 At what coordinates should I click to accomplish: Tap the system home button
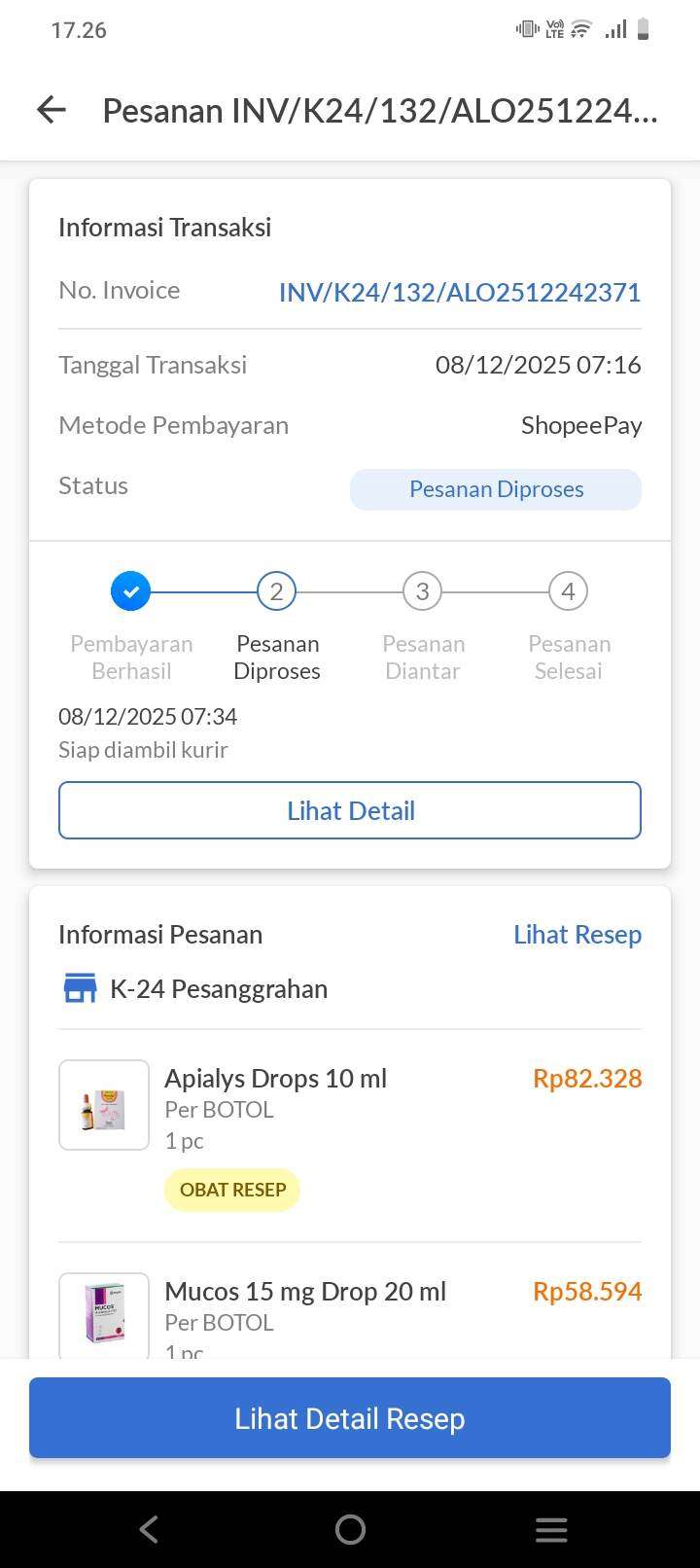350,1530
